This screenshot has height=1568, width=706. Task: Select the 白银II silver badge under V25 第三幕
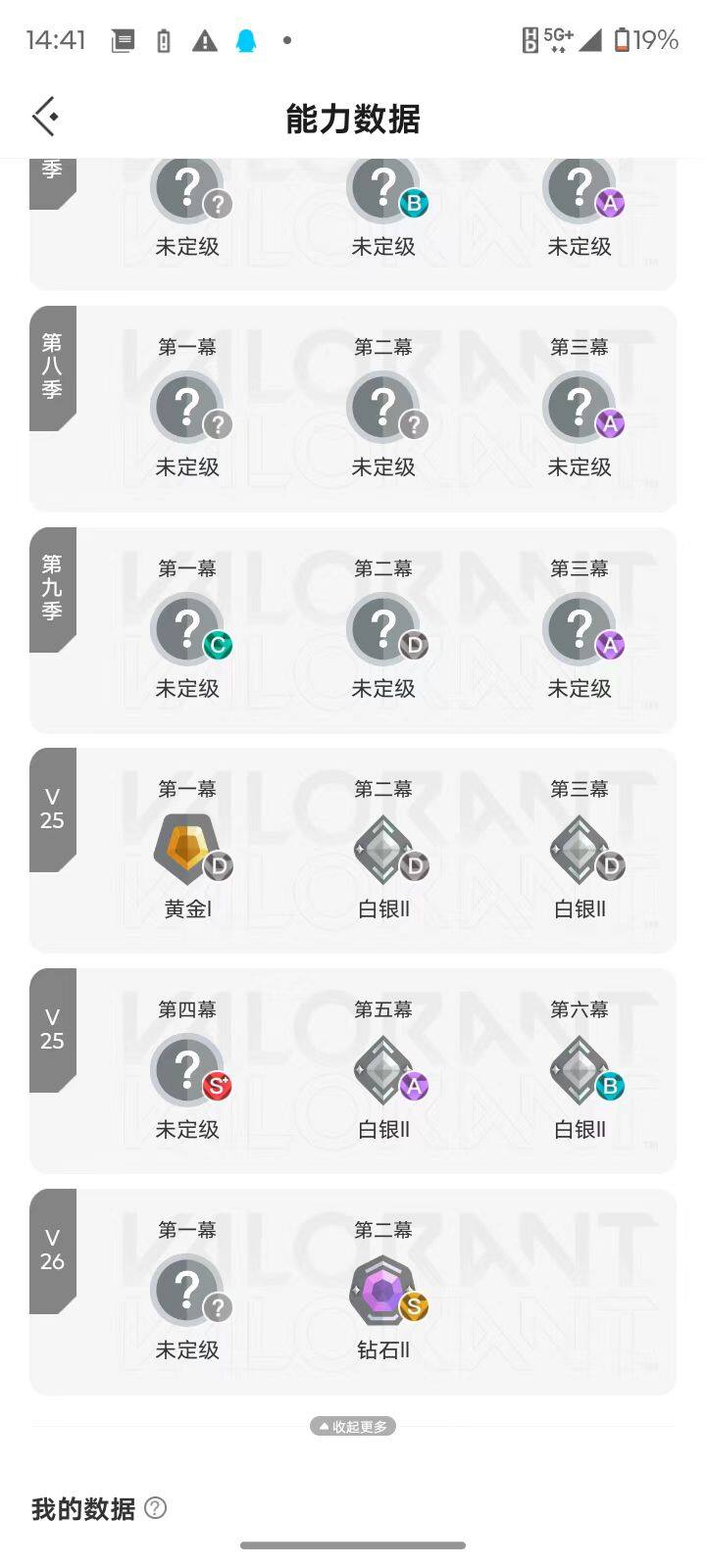[x=580, y=849]
